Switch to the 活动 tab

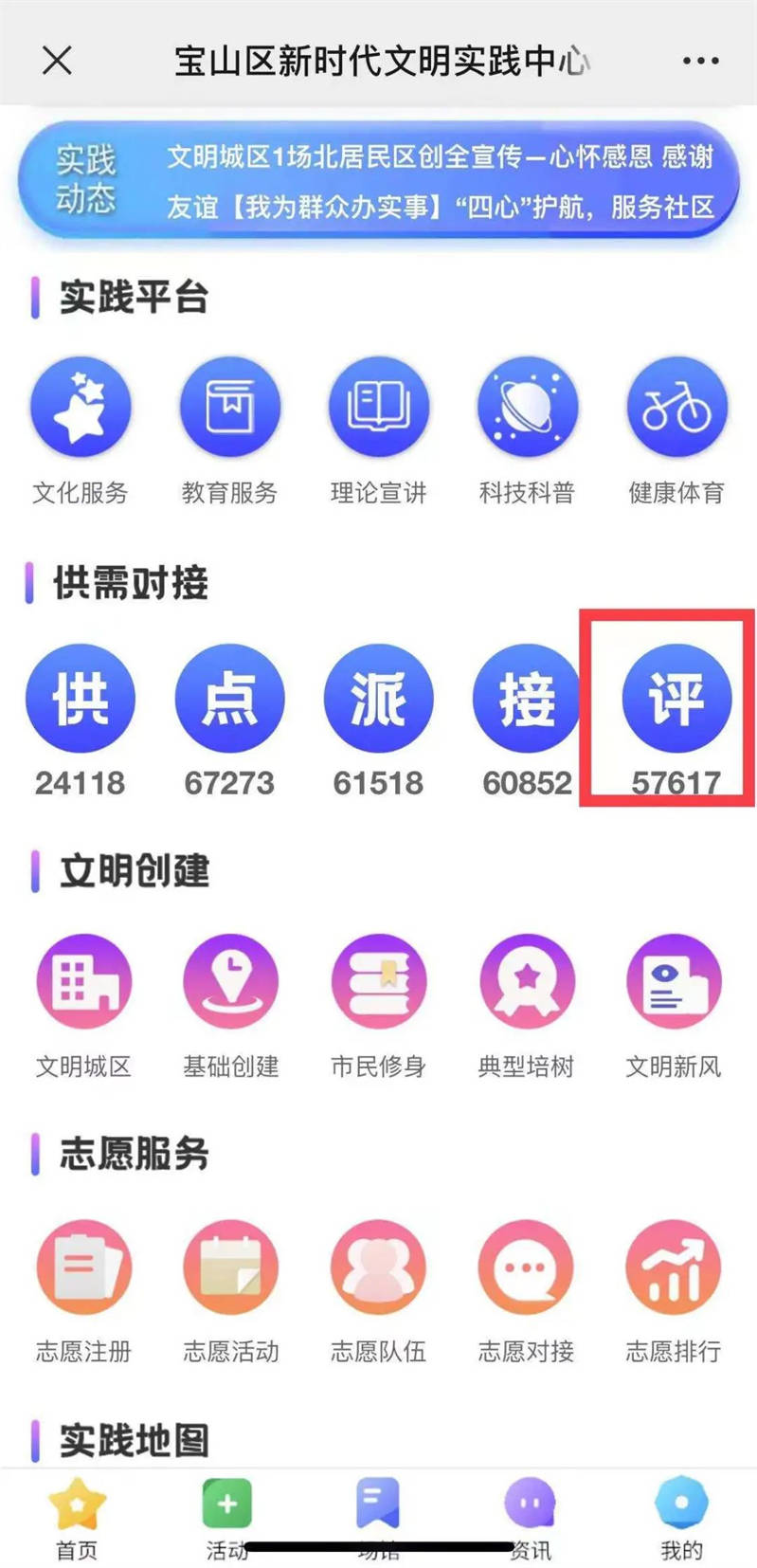click(x=227, y=1517)
